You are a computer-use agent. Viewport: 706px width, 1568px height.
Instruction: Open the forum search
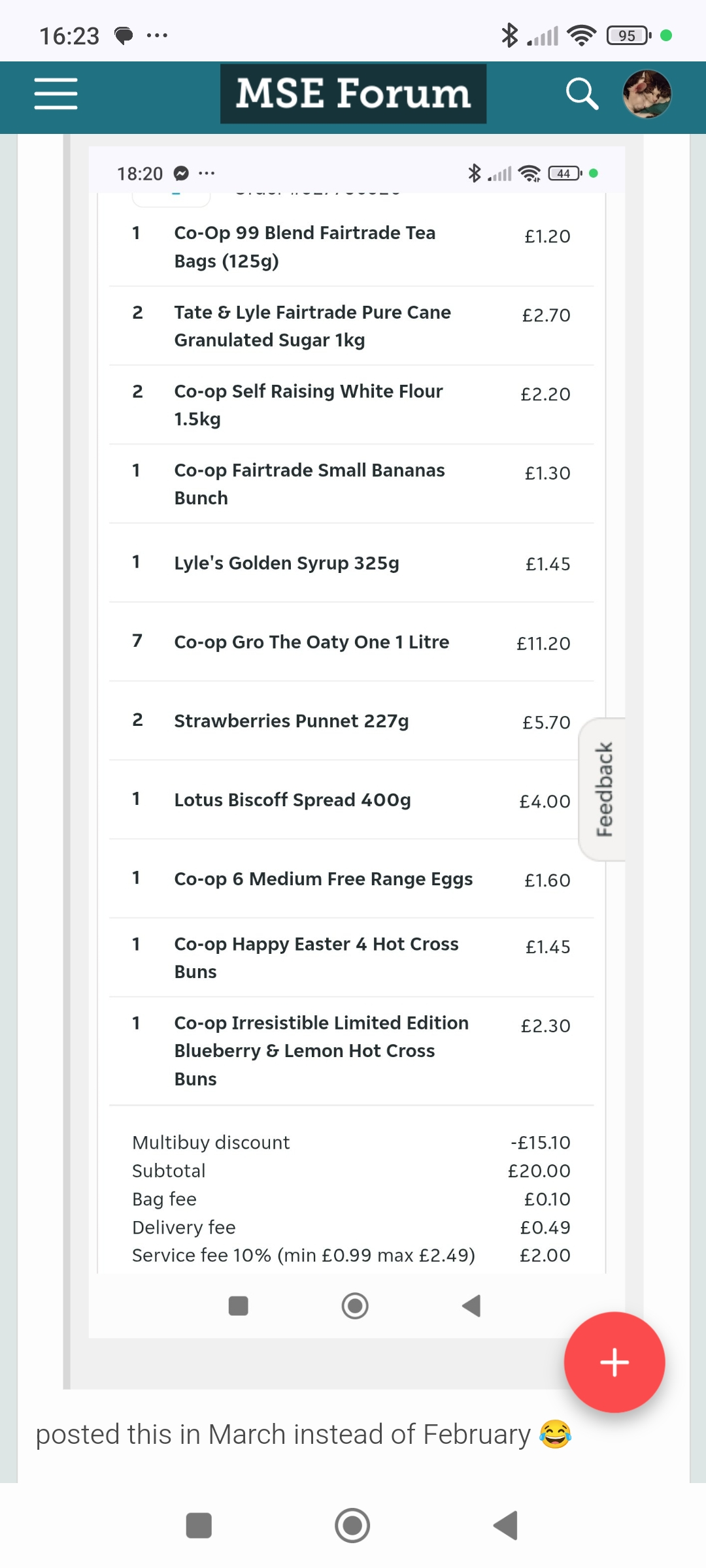(x=582, y=93)
